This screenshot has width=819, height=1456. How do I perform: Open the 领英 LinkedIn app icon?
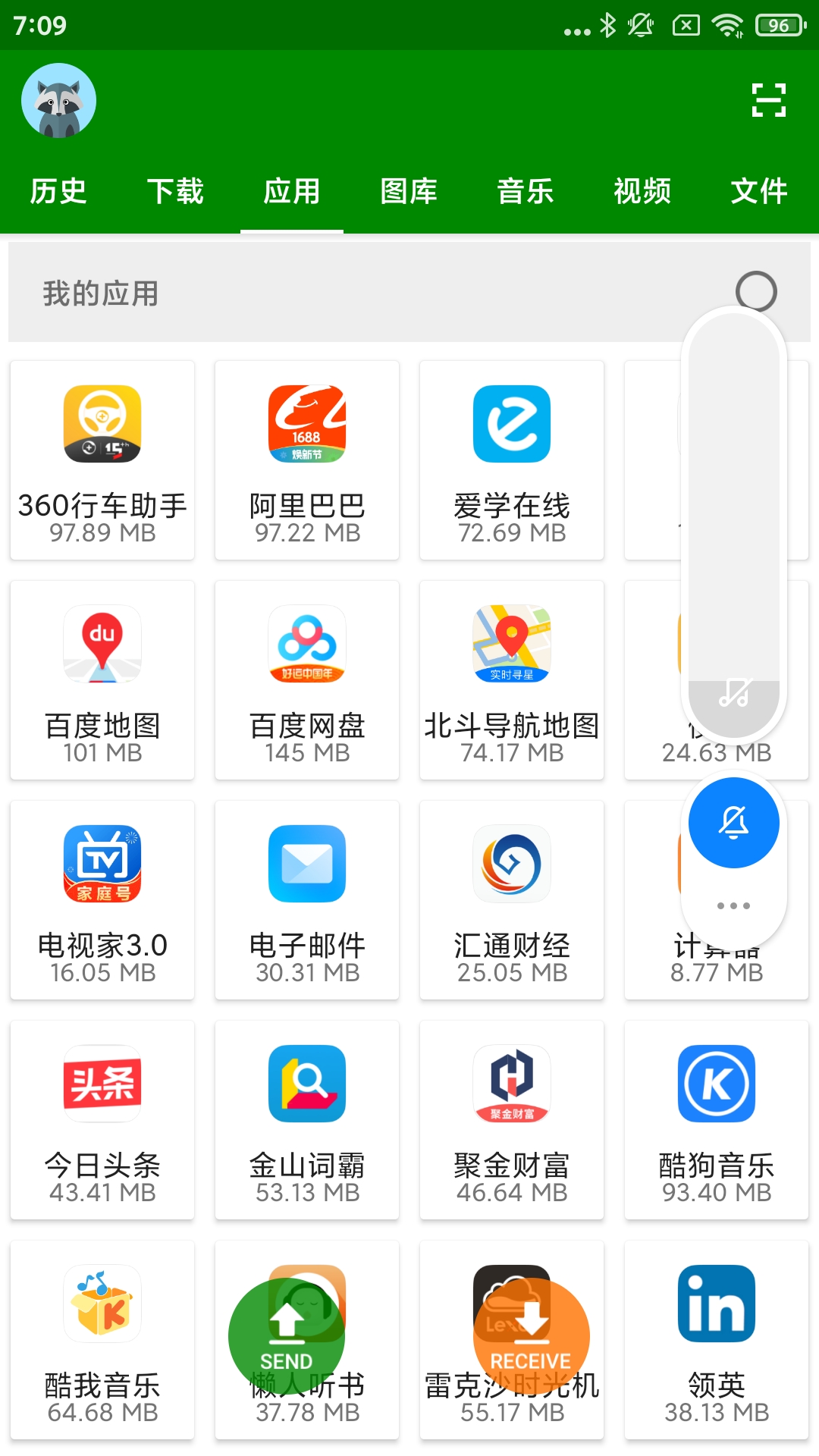[x=717, y=1303]
